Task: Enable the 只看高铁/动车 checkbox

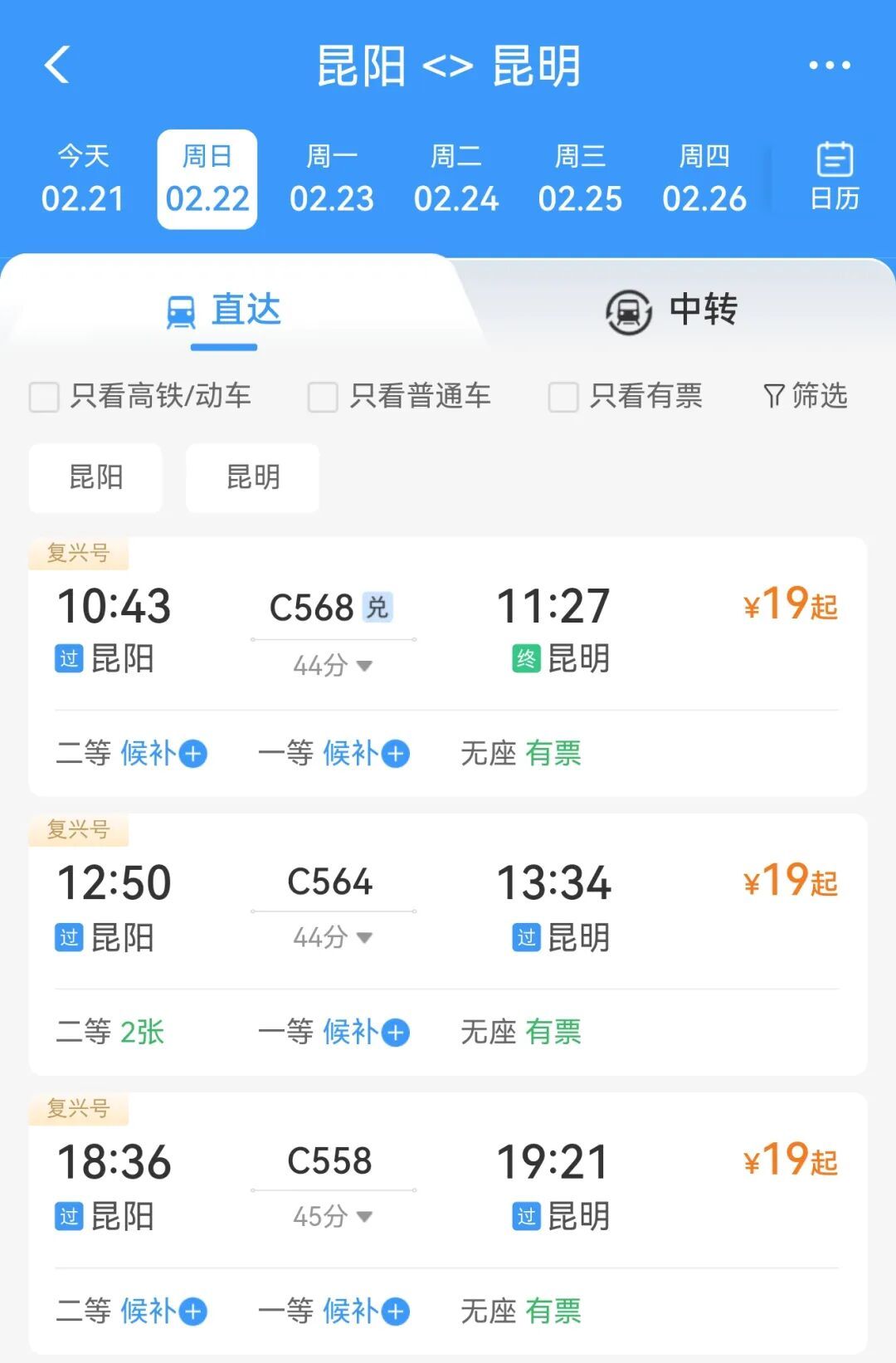Action: (x=43, y=398)
